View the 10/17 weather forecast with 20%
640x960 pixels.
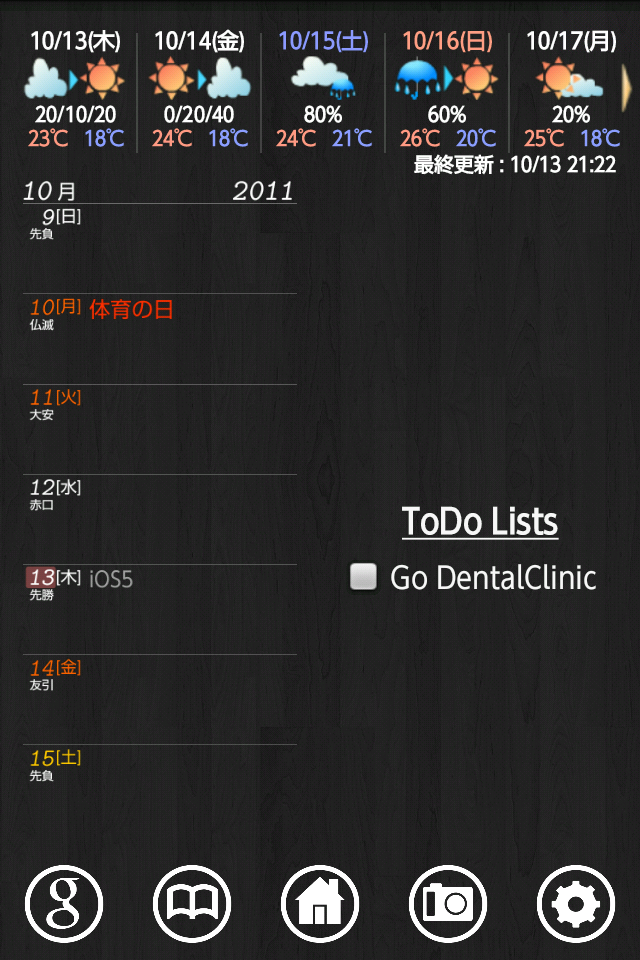point(570,90)
